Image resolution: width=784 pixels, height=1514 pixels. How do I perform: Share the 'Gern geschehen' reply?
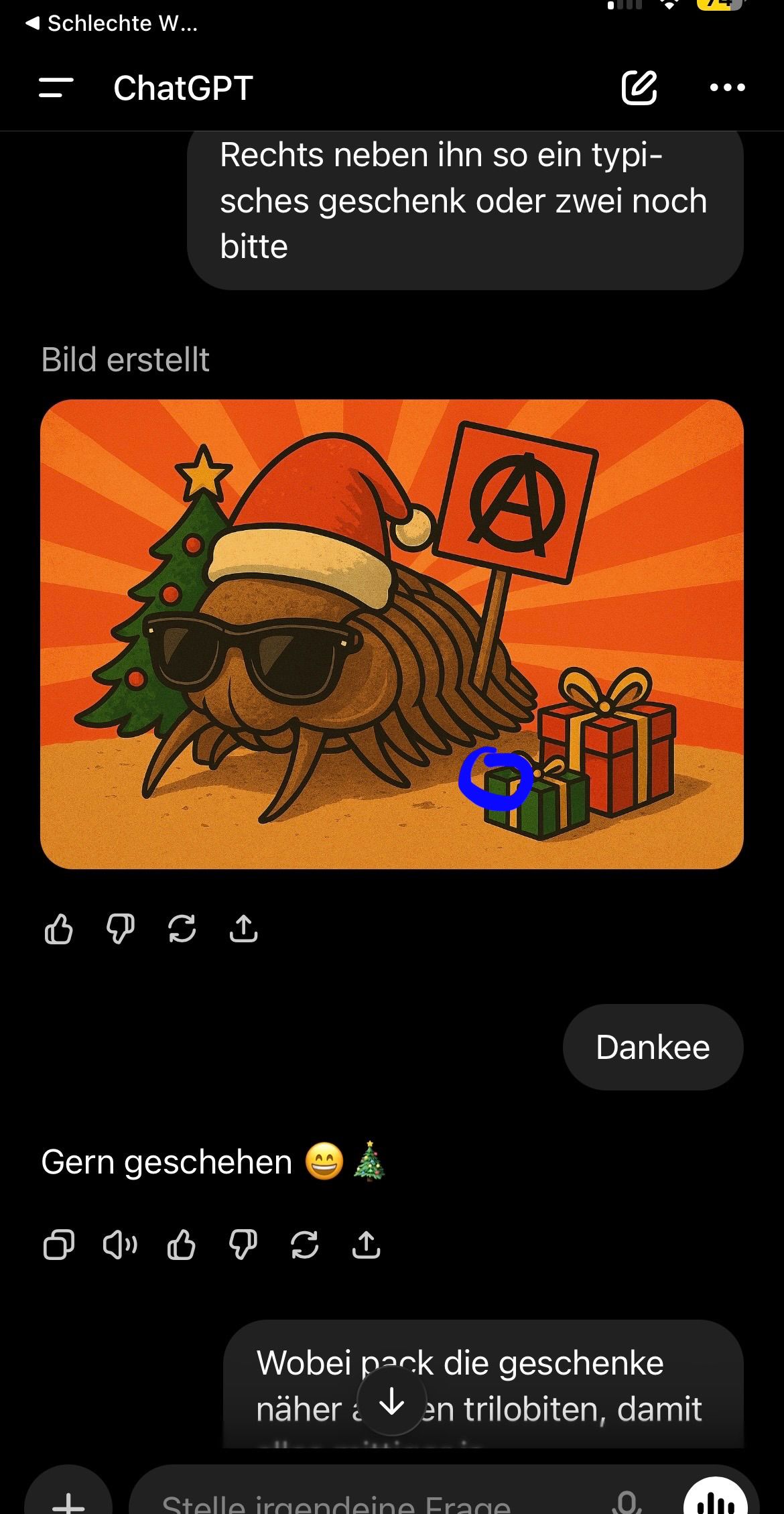pyautogui.click(x=367, y=1246)
